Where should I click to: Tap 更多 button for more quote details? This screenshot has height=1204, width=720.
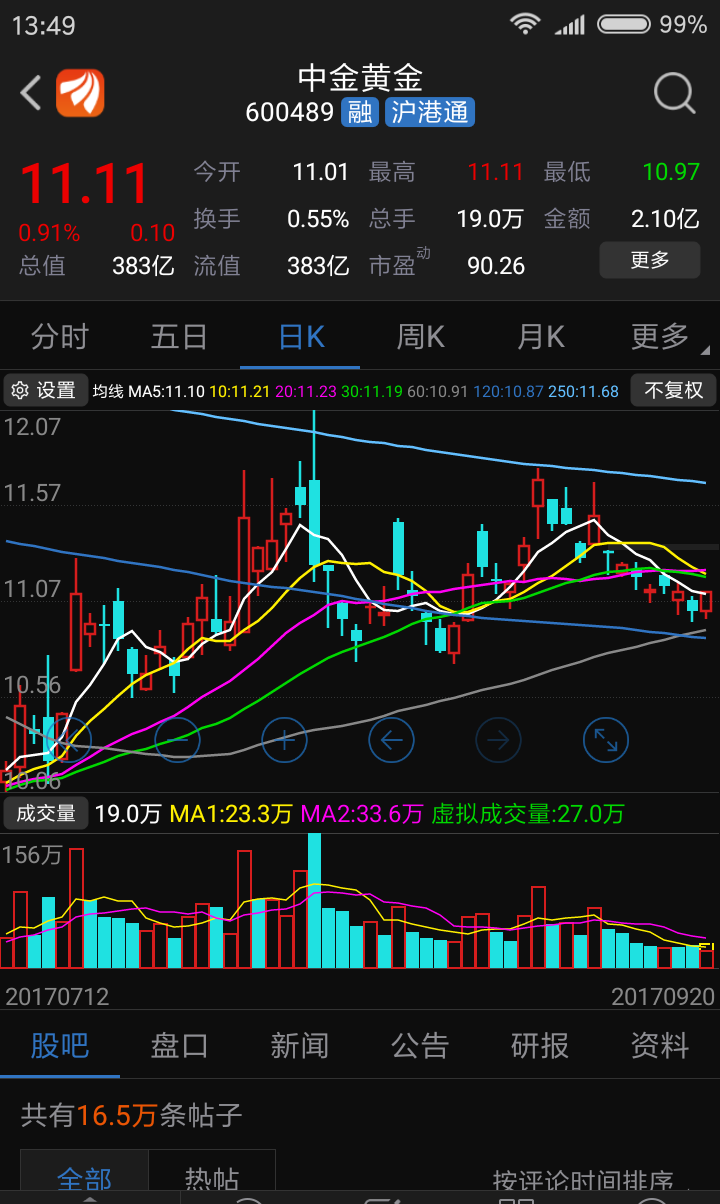(x=650, y=260)
